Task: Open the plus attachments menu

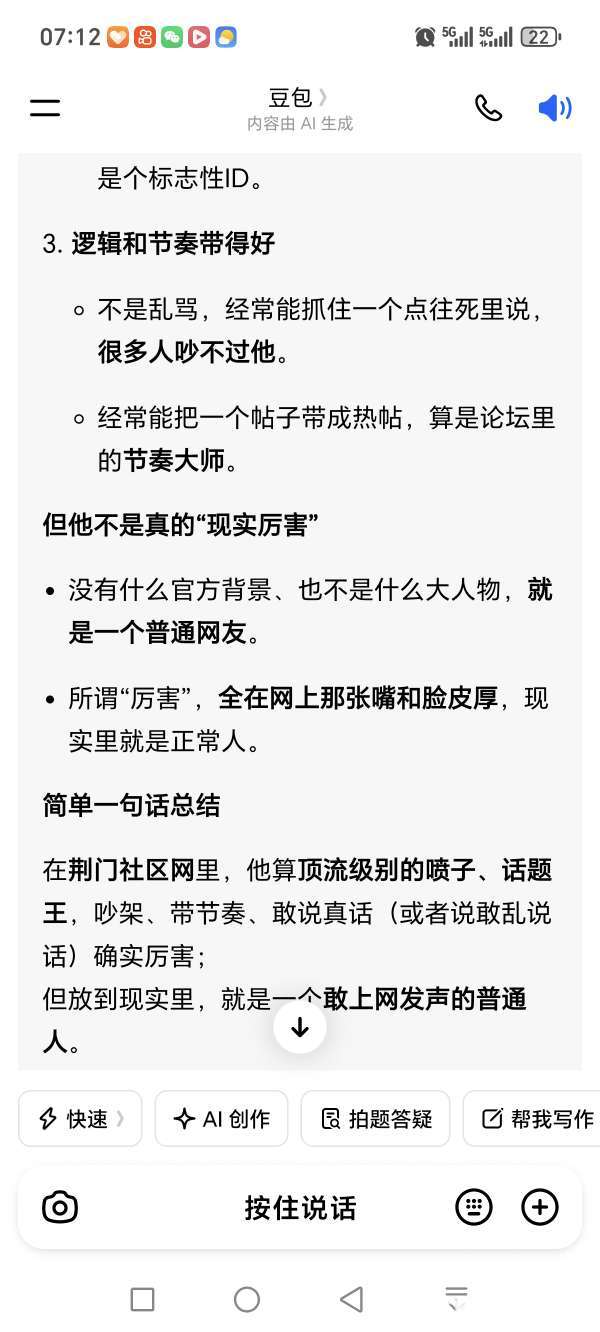Action: click(x=540, y=1208)
